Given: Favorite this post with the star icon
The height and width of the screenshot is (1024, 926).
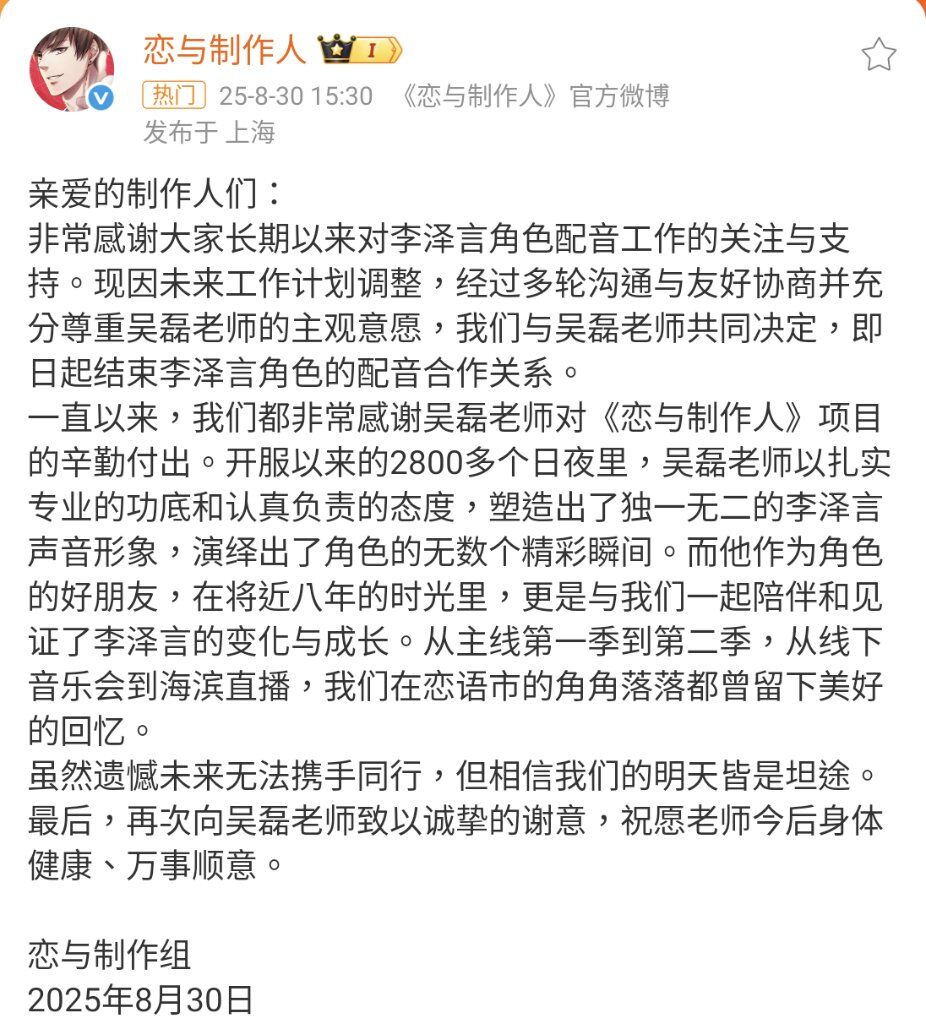Looking at the screenshot, I should 878,55.
